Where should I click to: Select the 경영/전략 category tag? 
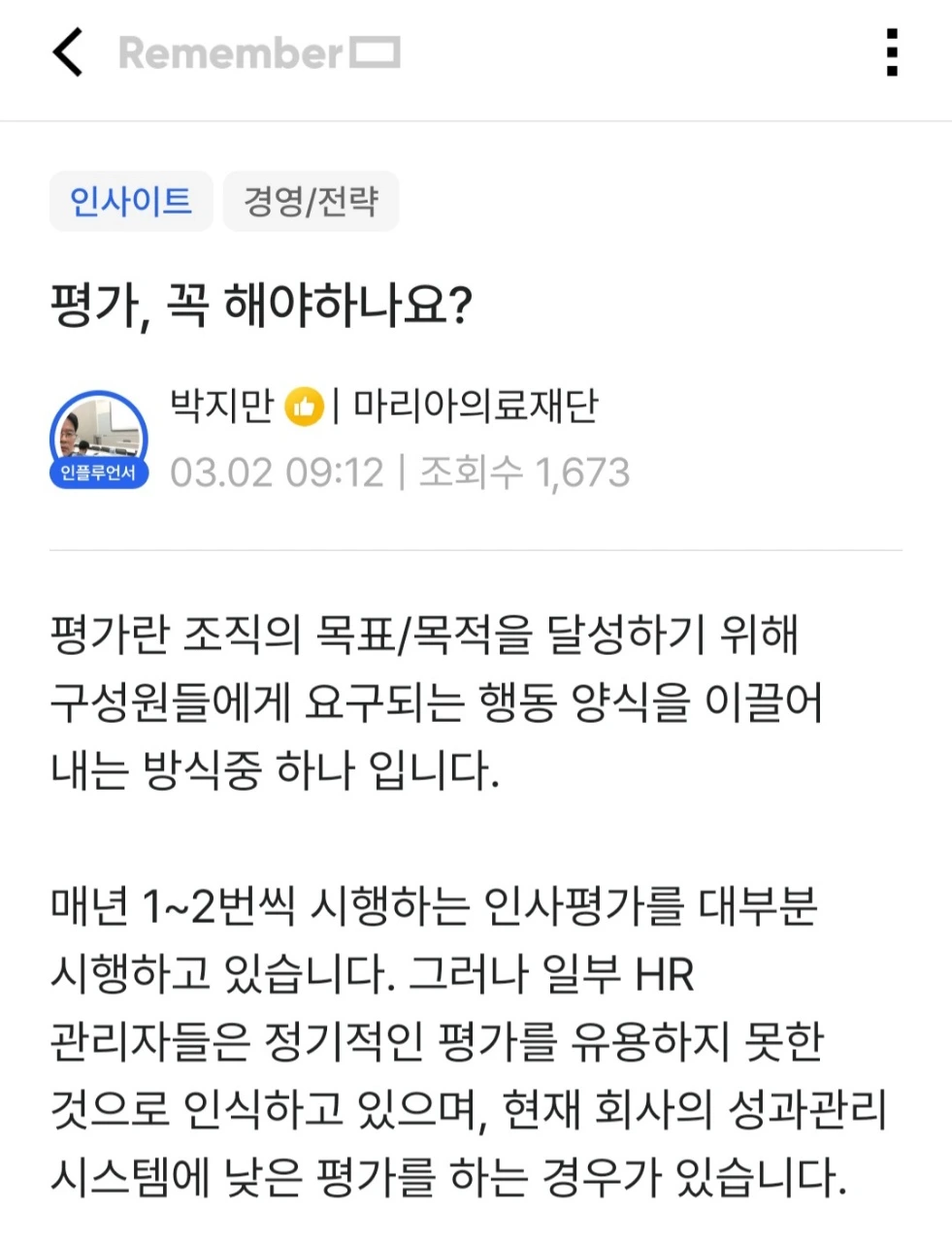pos(312,201)
